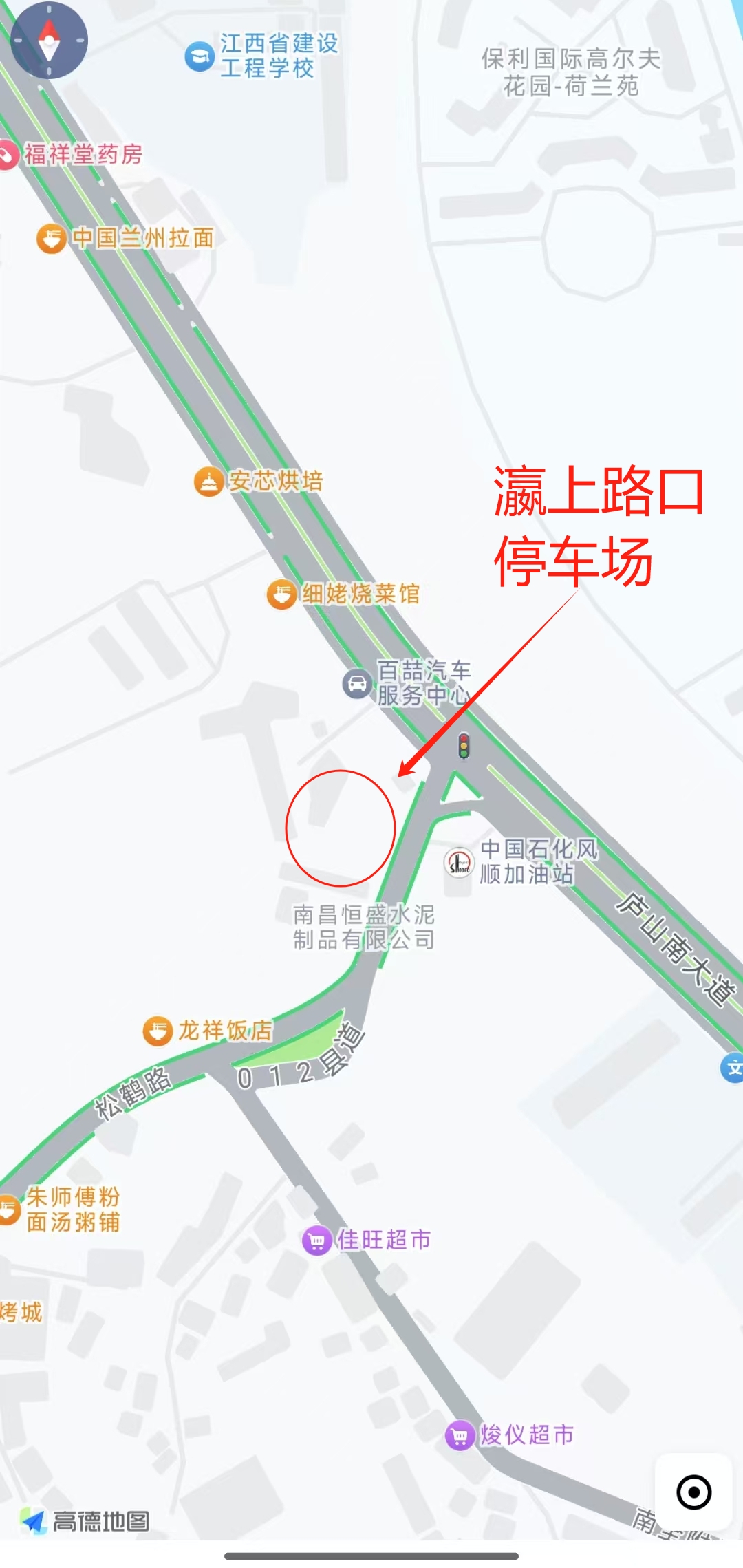This screenshot has width=743, height=1568.
Task: Select the 细姥烧菜馆 restaurant marker
Action: pos(281,594)
